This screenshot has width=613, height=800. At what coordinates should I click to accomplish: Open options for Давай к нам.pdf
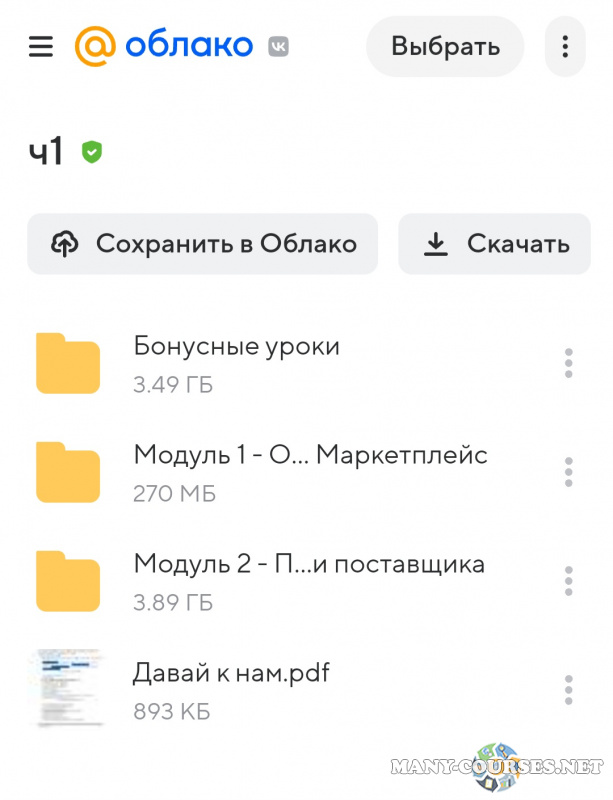(x=568, y=690)
